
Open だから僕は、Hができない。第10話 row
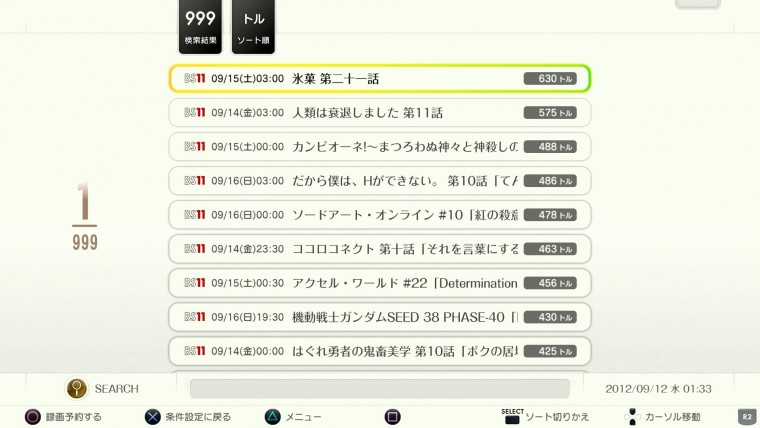(380, 180)
